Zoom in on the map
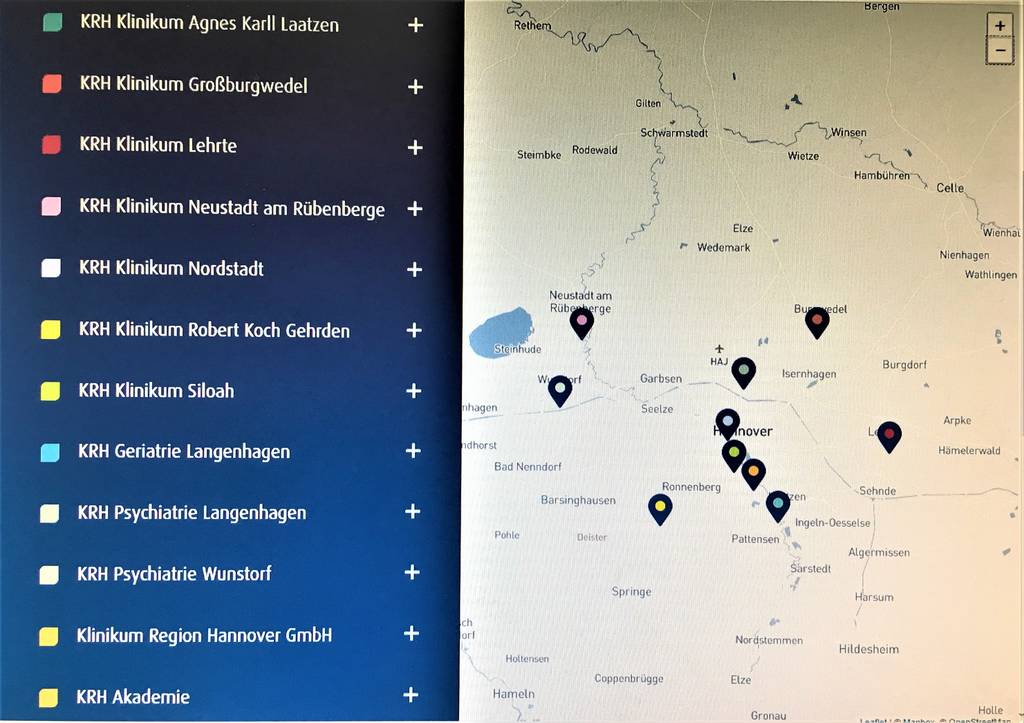 point(999,26)
